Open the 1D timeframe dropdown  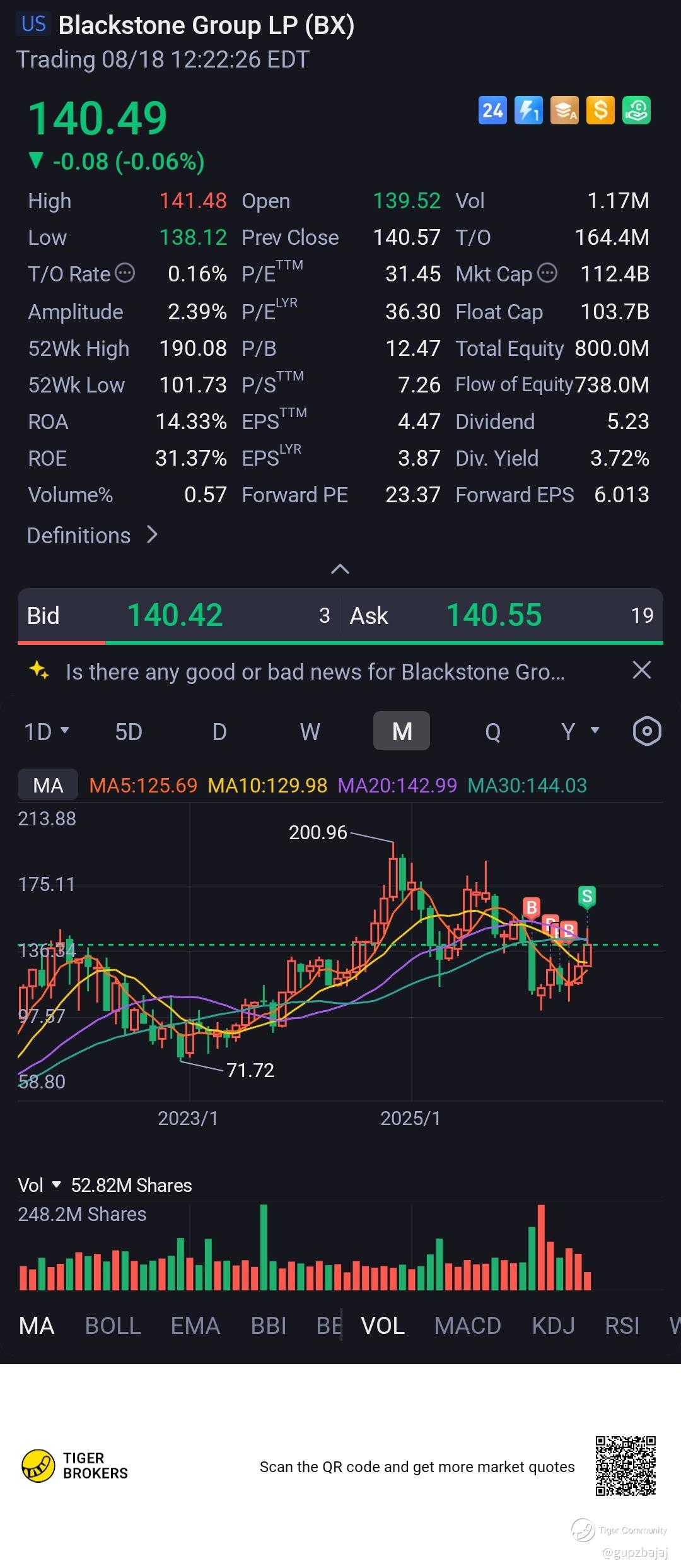[x=46, y=731]
